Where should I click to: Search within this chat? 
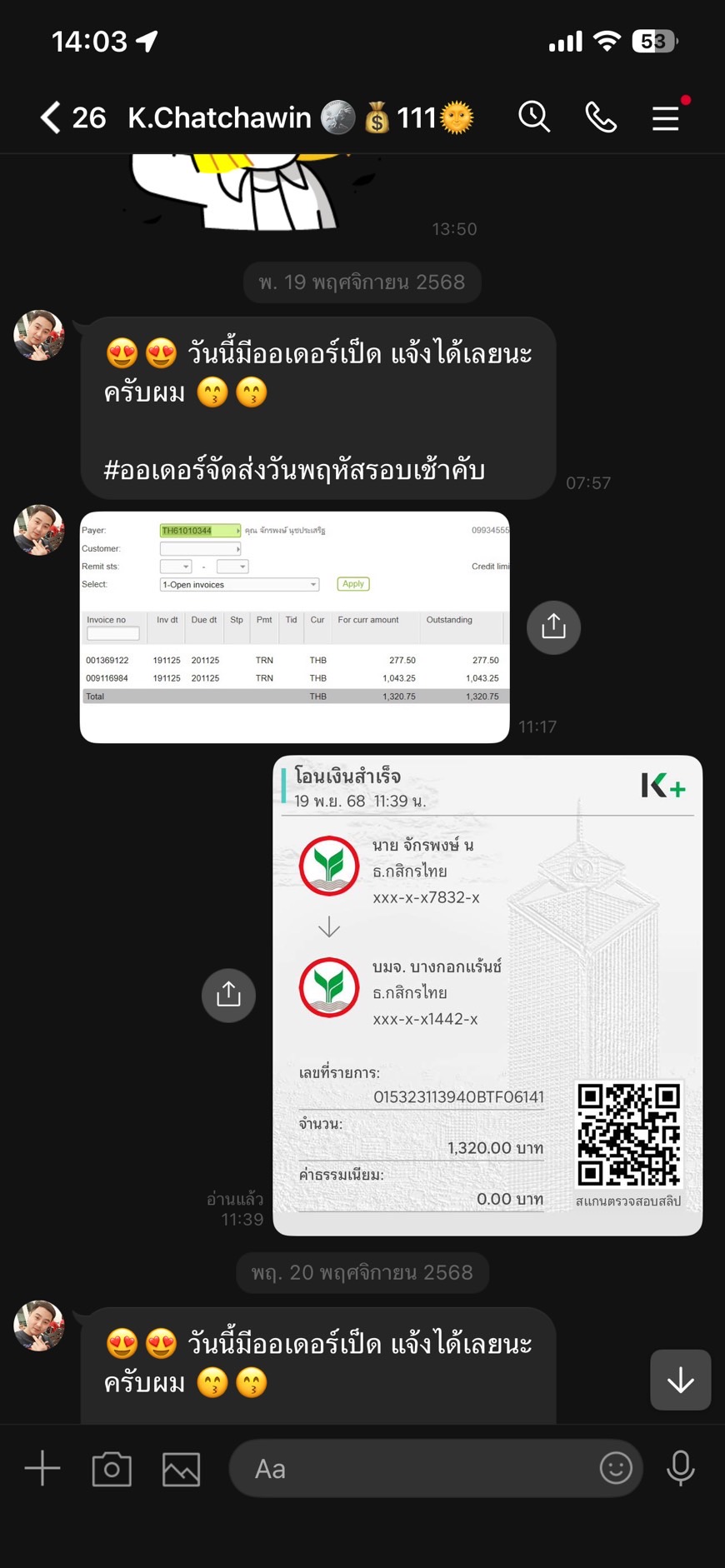pyautogui.click(x=534, y=117)
